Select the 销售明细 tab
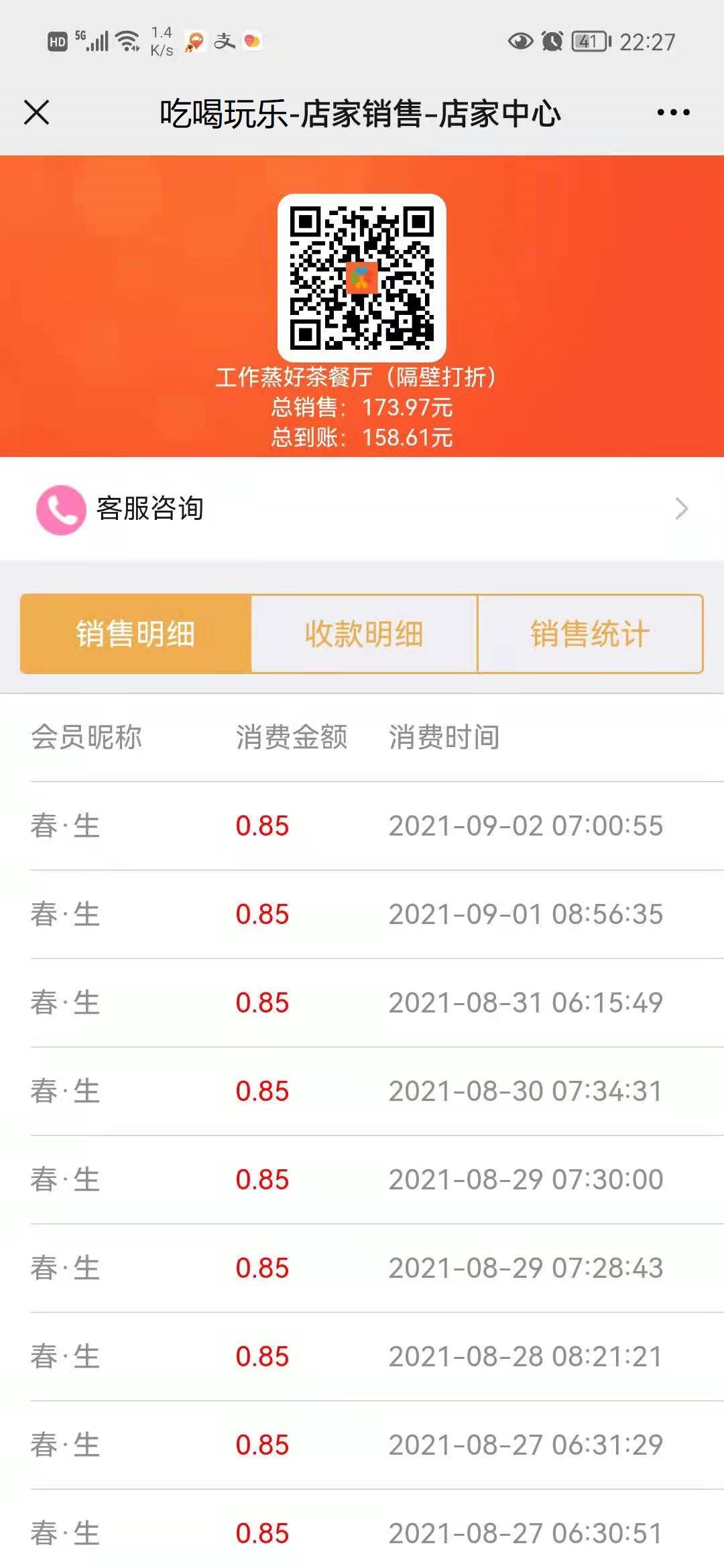The image size is (724, 1568). pyautogui.click(x=135, y=634)
